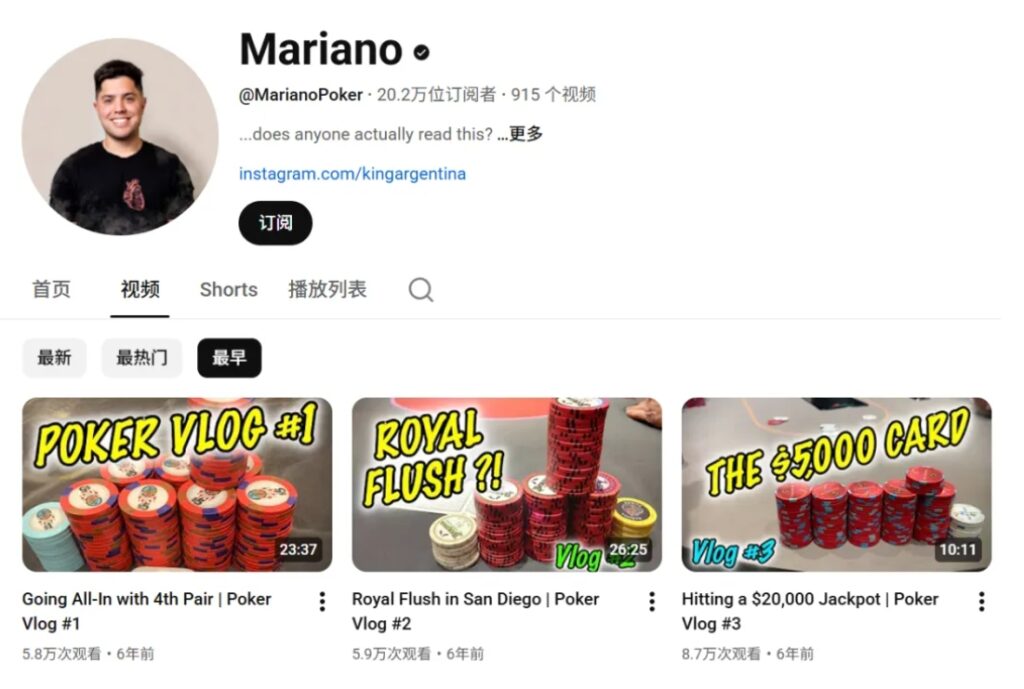Select the 最早 sort chip
The width and height of the screenshot is (1024, 689).
pyautogui.click(x=229, y=358)
